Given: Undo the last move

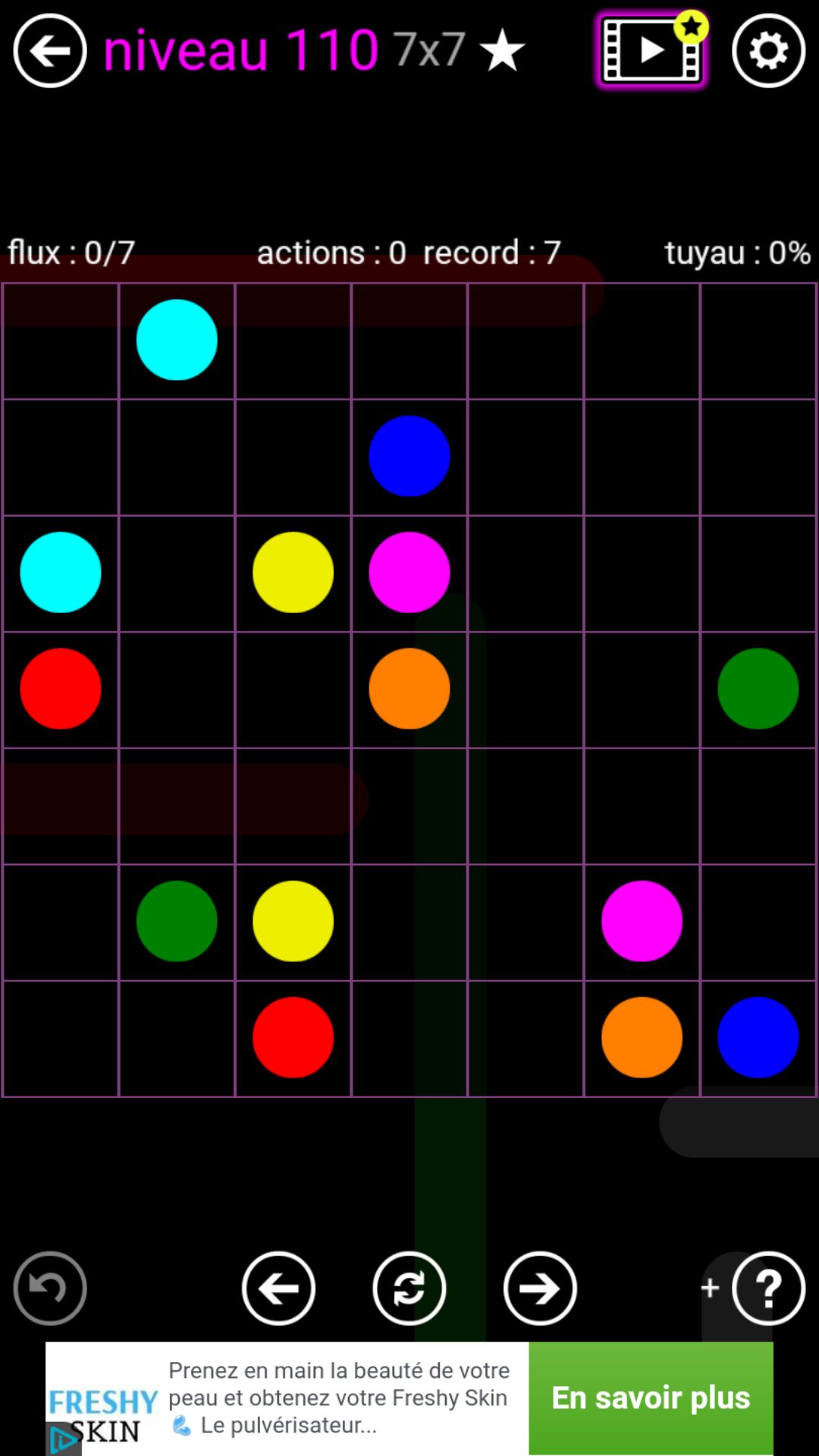Looking at the screenshot, I should (x=50, y=1288).
